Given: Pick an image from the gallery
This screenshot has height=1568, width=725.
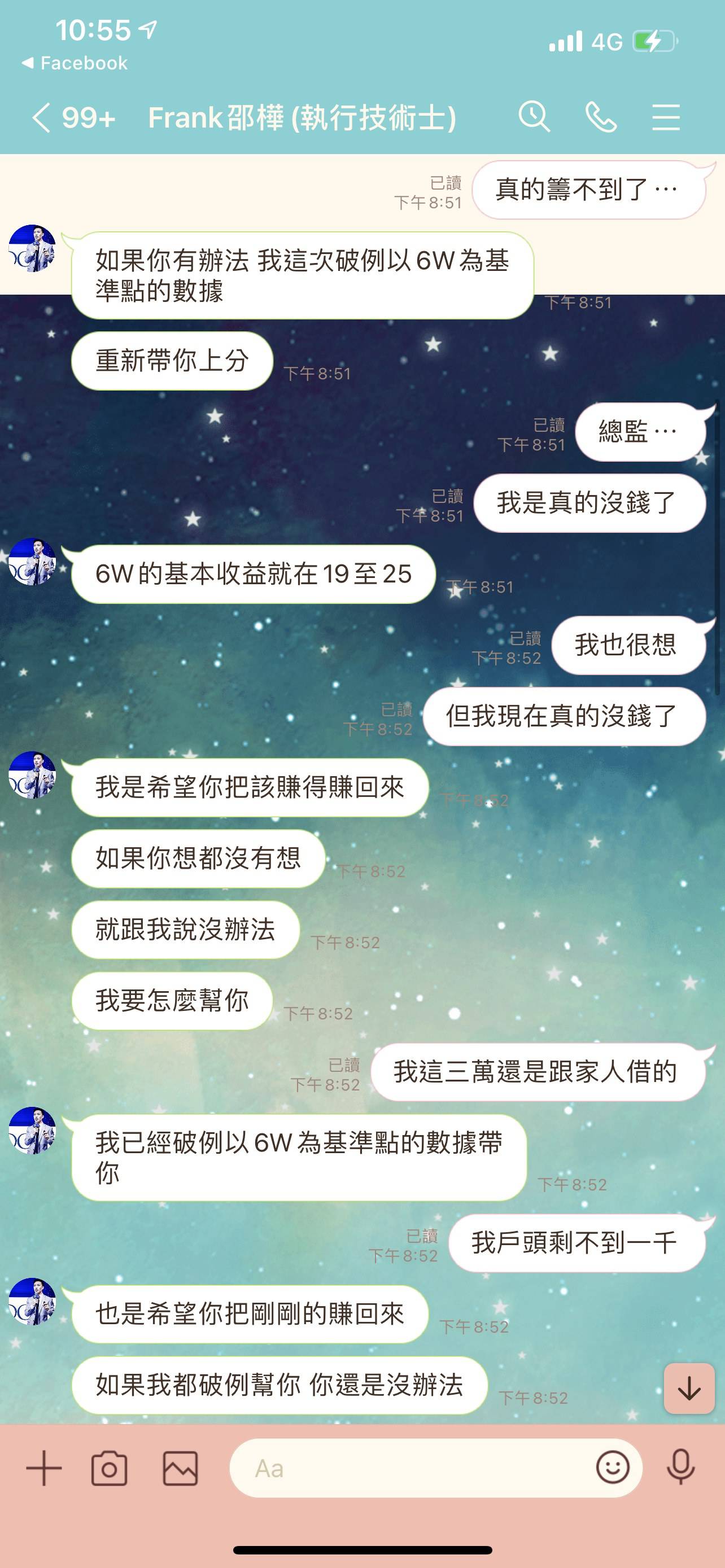Looking at the screenshot, I should pos(180,1468).
